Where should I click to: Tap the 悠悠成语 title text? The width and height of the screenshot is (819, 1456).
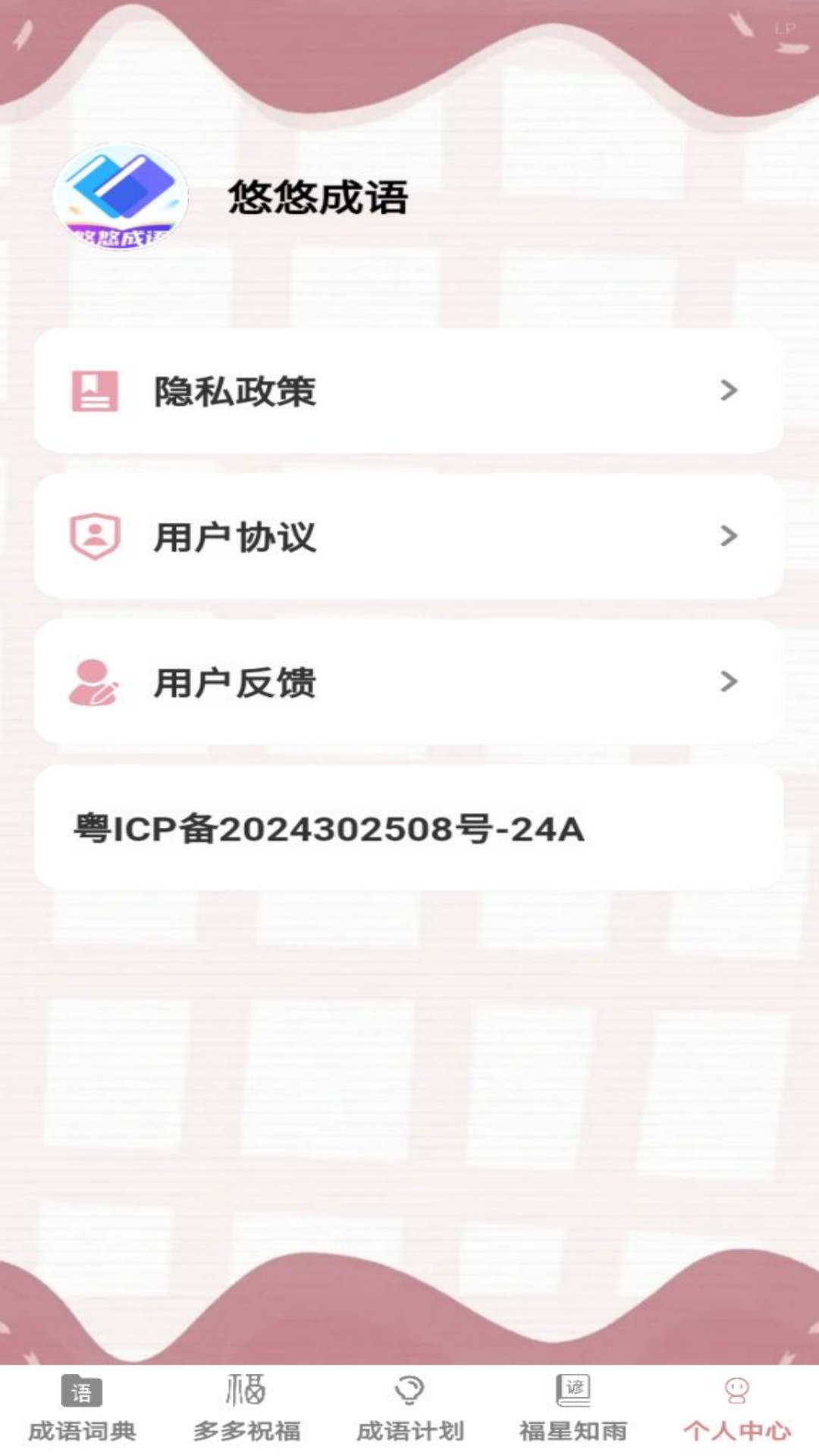pos(318,196)
